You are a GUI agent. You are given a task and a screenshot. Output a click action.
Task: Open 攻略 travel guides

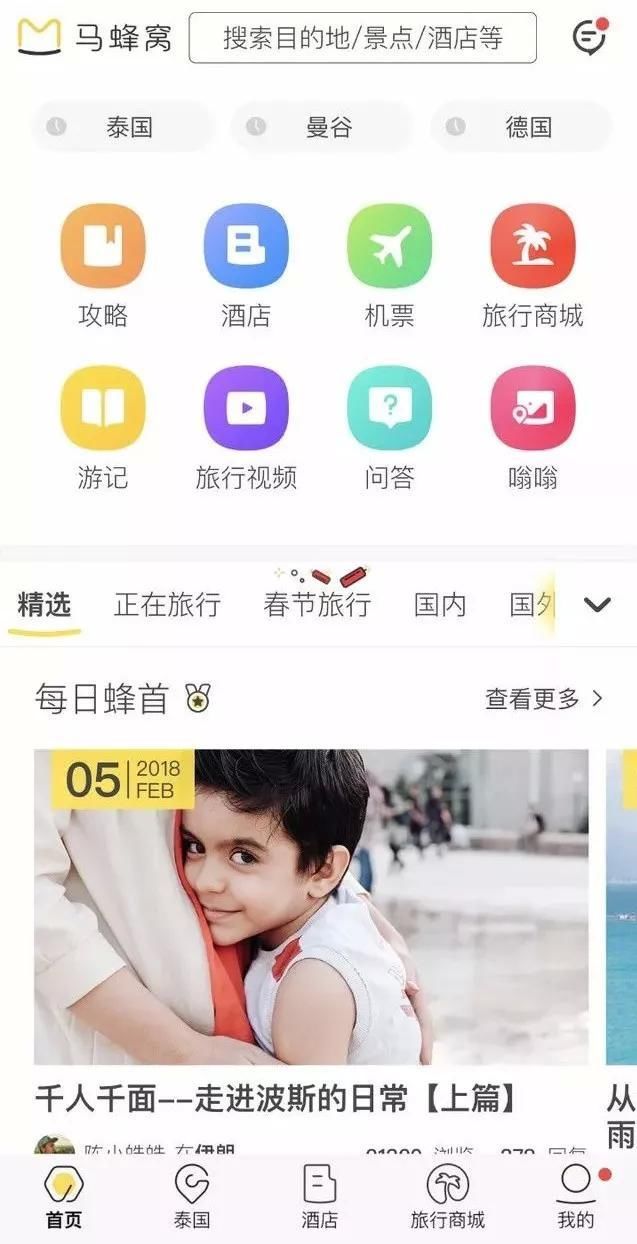point(103,265)
